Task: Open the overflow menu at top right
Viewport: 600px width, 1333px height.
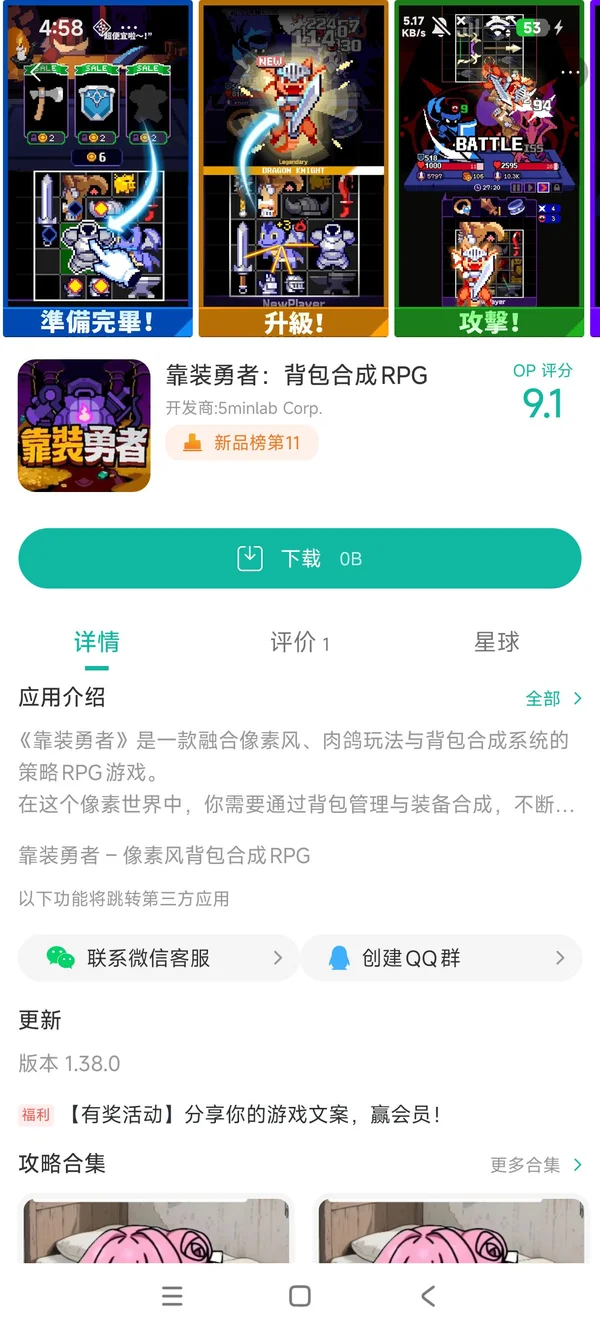Action: tap(571, 72)
